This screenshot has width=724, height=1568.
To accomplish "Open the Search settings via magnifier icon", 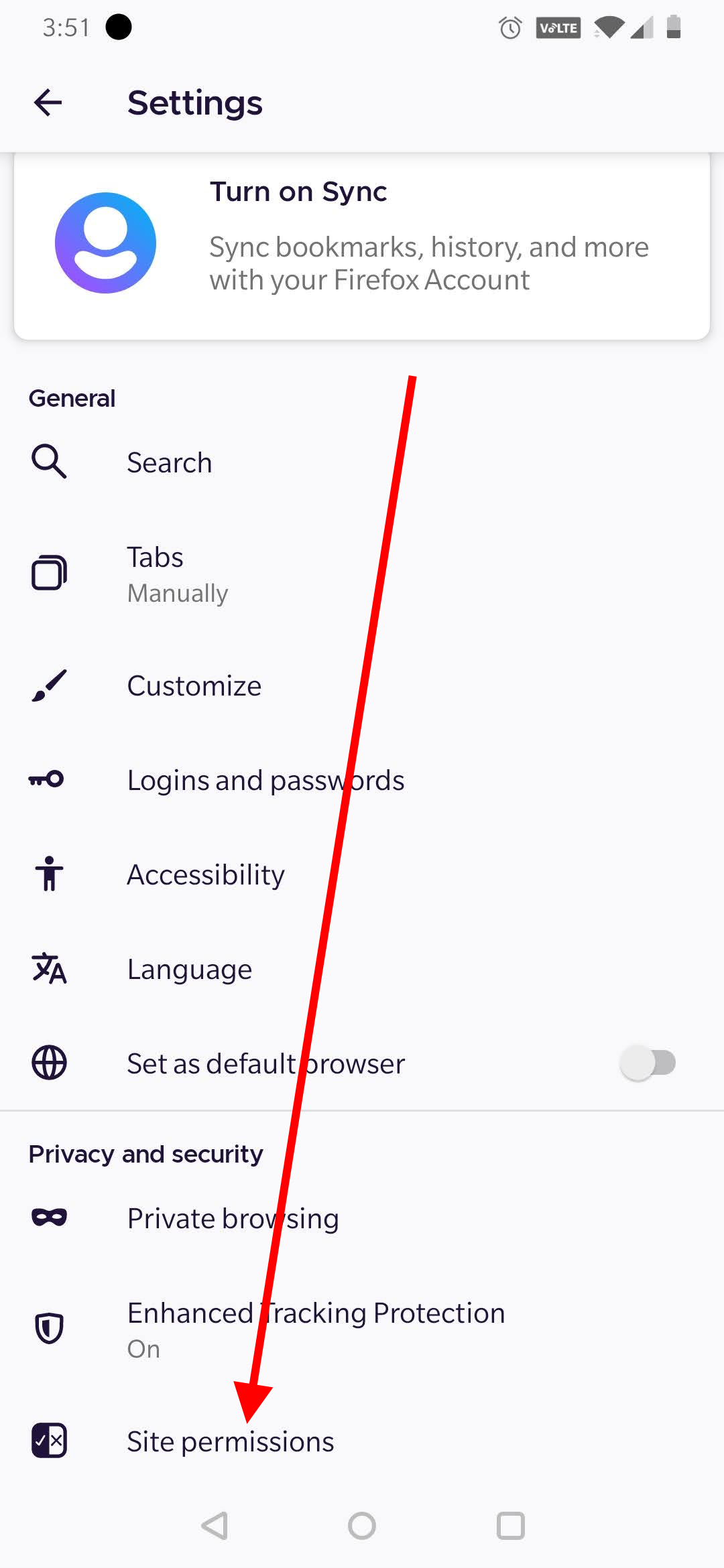I will pyautogui.click(x=48, y=461).
